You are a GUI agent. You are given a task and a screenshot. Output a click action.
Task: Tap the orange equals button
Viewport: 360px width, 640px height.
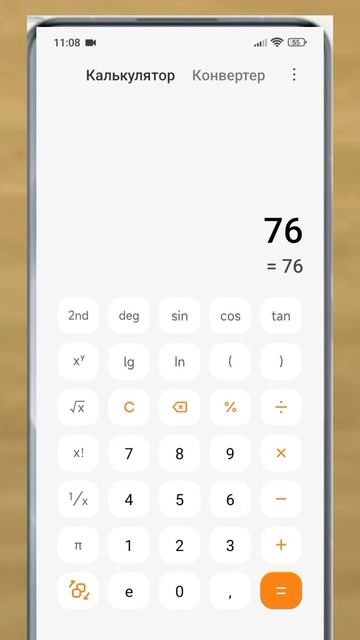click(281, 591)
